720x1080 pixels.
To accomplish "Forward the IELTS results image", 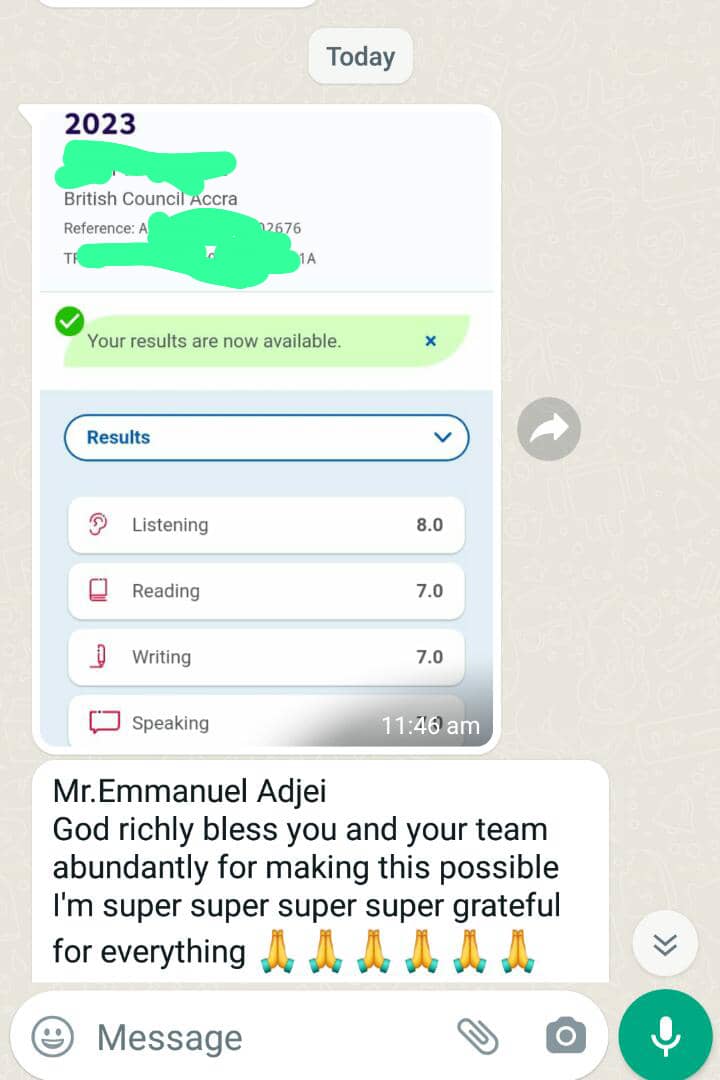I will pyautogui.click(x=549, y=429).
